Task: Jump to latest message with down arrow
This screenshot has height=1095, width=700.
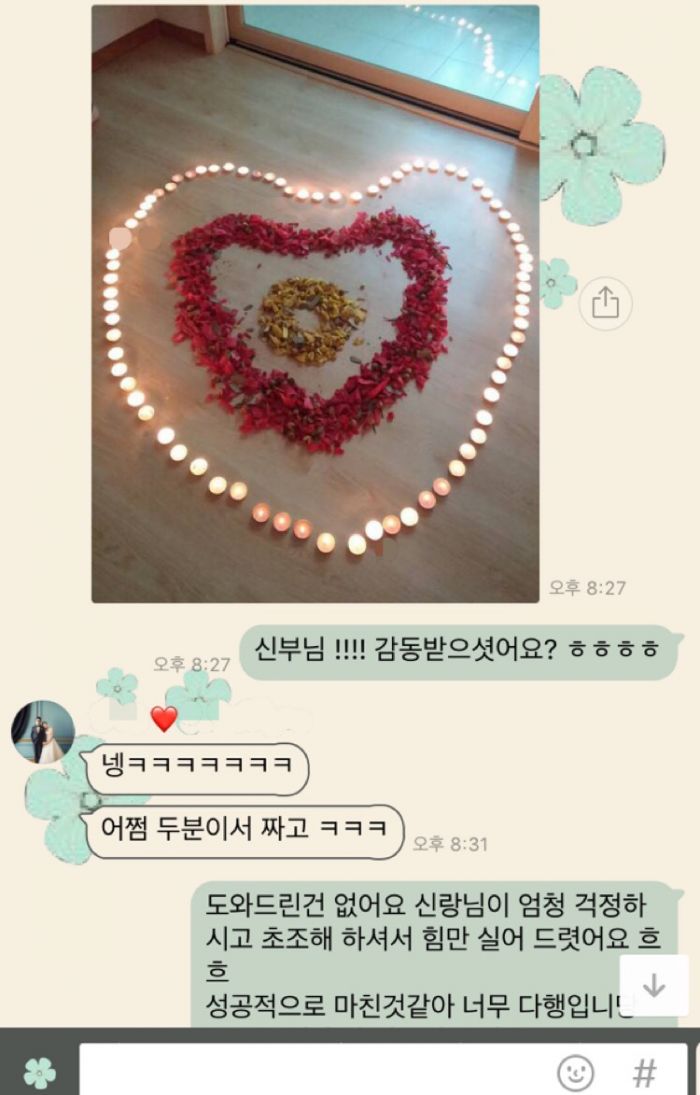Action: pyautogui.click(x=653, y=985)
